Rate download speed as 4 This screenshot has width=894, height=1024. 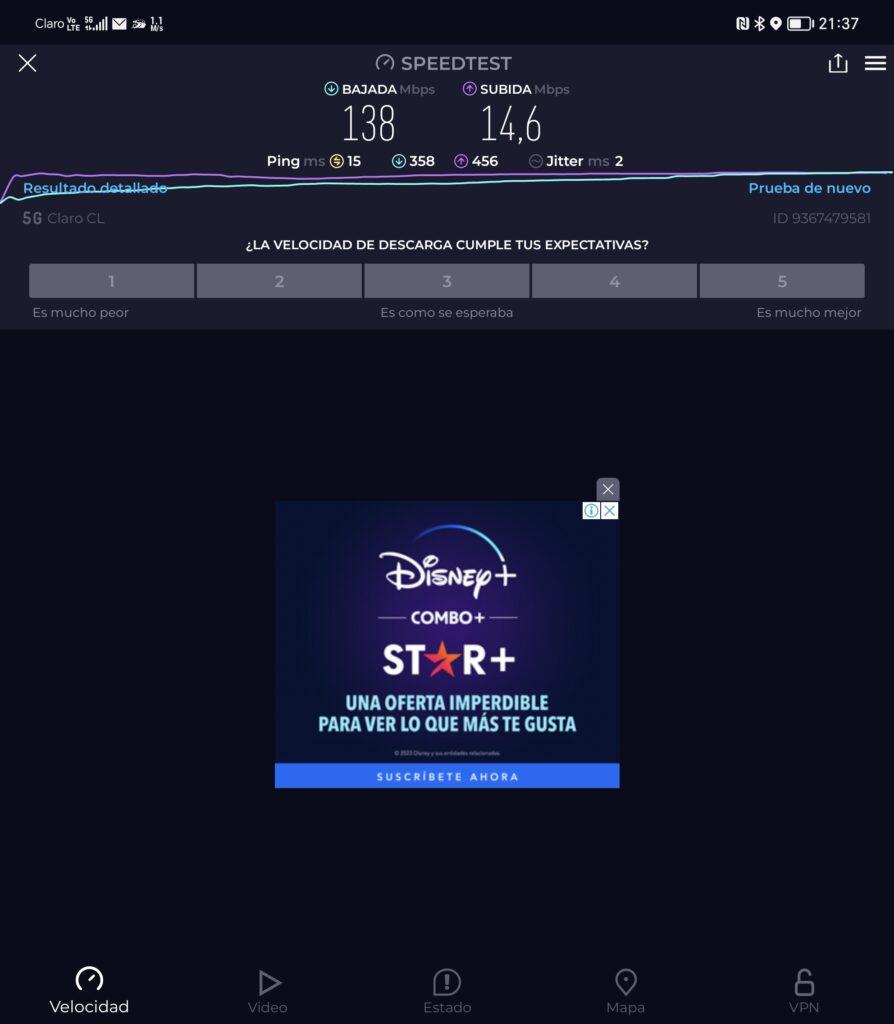coord(614,281)
